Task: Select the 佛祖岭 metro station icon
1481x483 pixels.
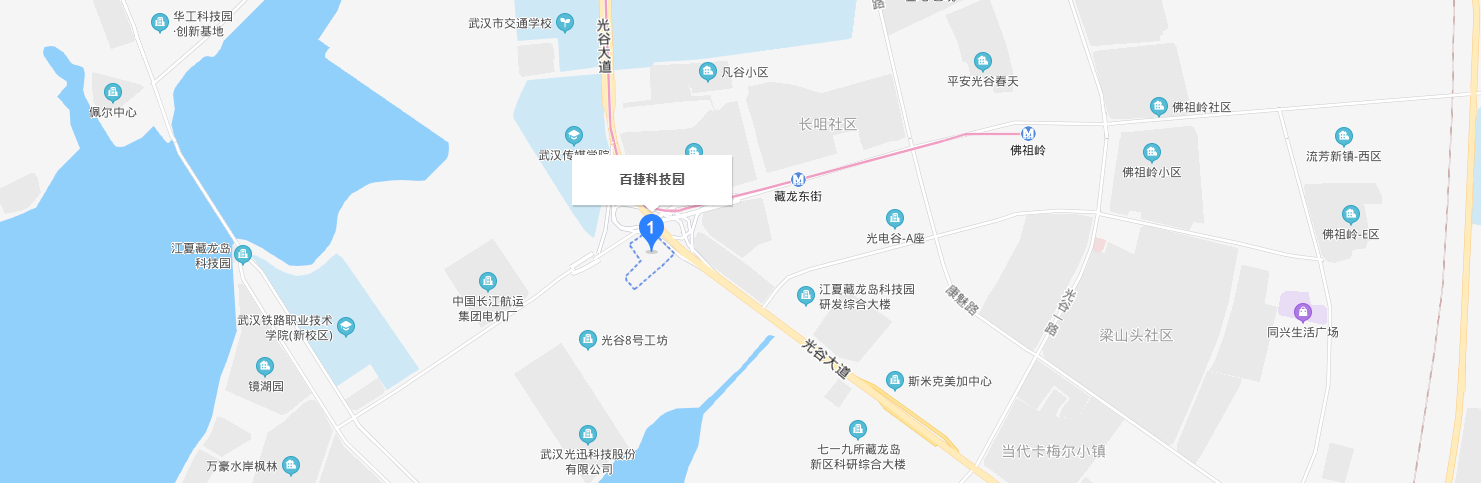Action: (x=1028, y=133)
